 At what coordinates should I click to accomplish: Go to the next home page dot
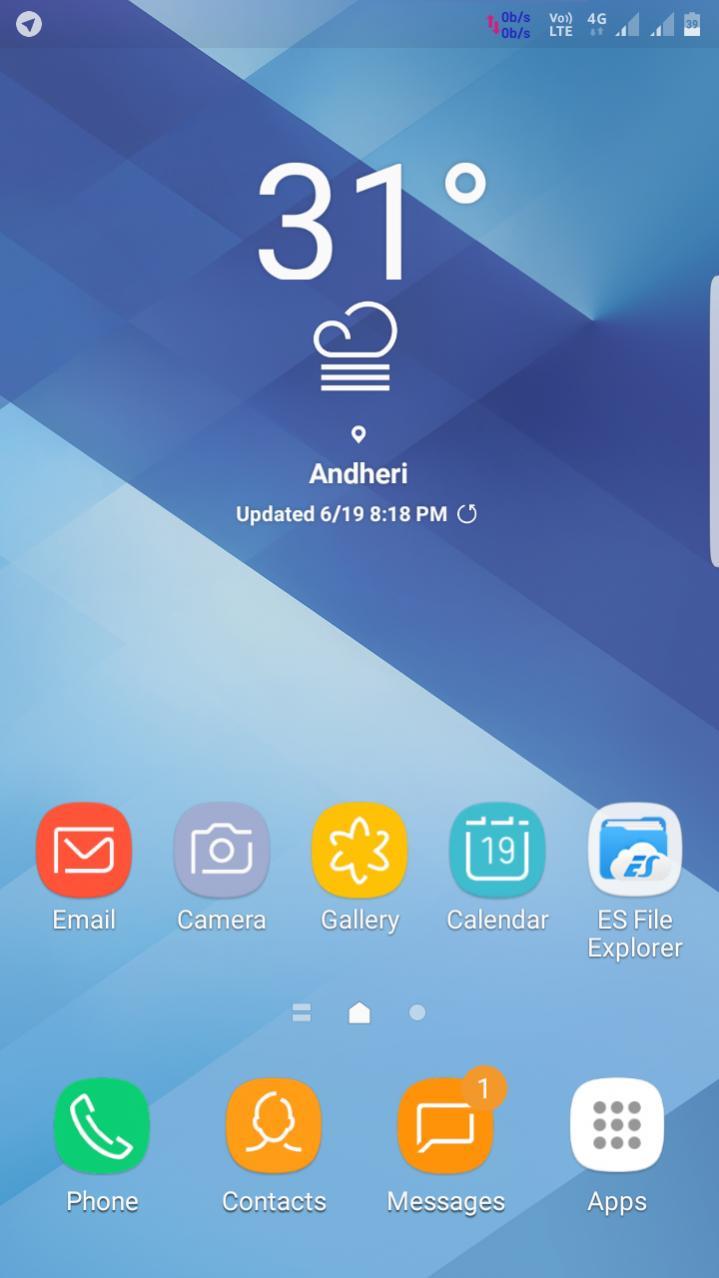417,1013
